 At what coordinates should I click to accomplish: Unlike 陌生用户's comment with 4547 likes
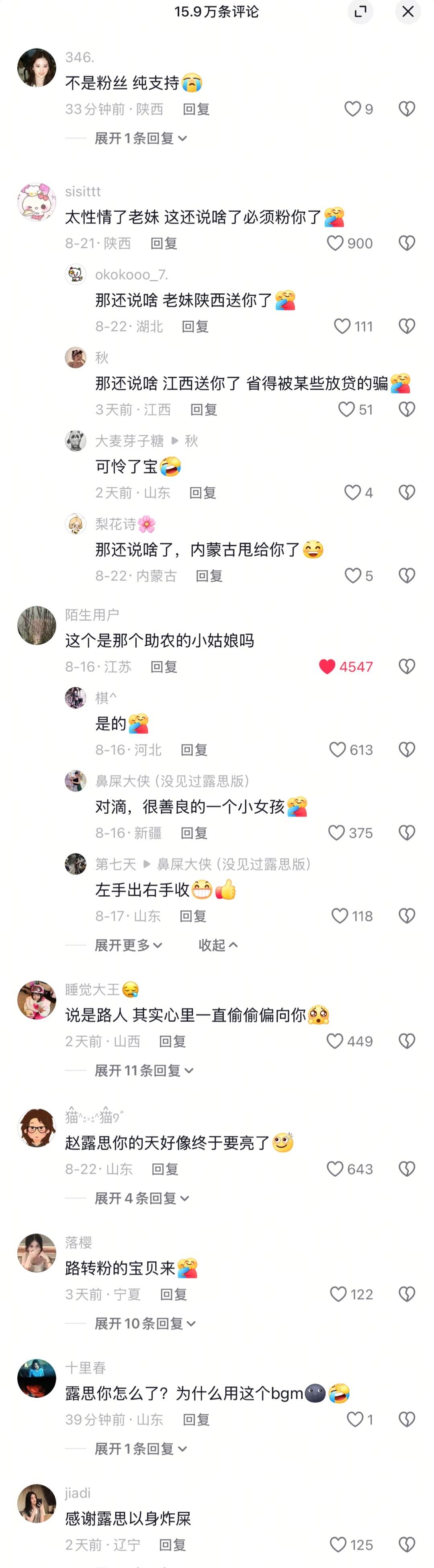coord(328,667)
